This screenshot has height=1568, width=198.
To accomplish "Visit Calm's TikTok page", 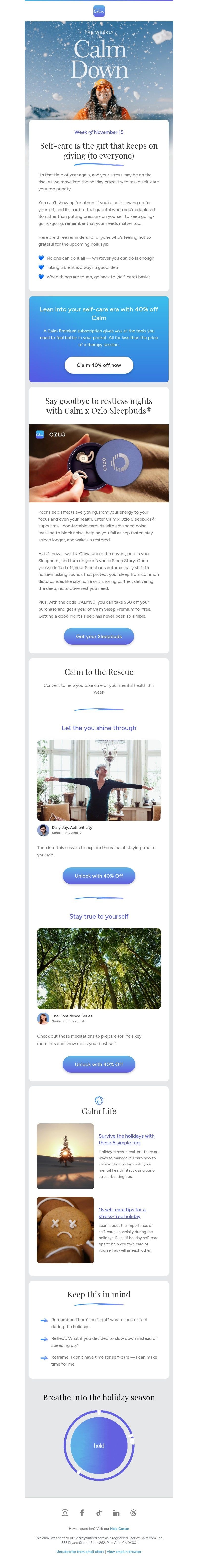I will pos(99,1512).
